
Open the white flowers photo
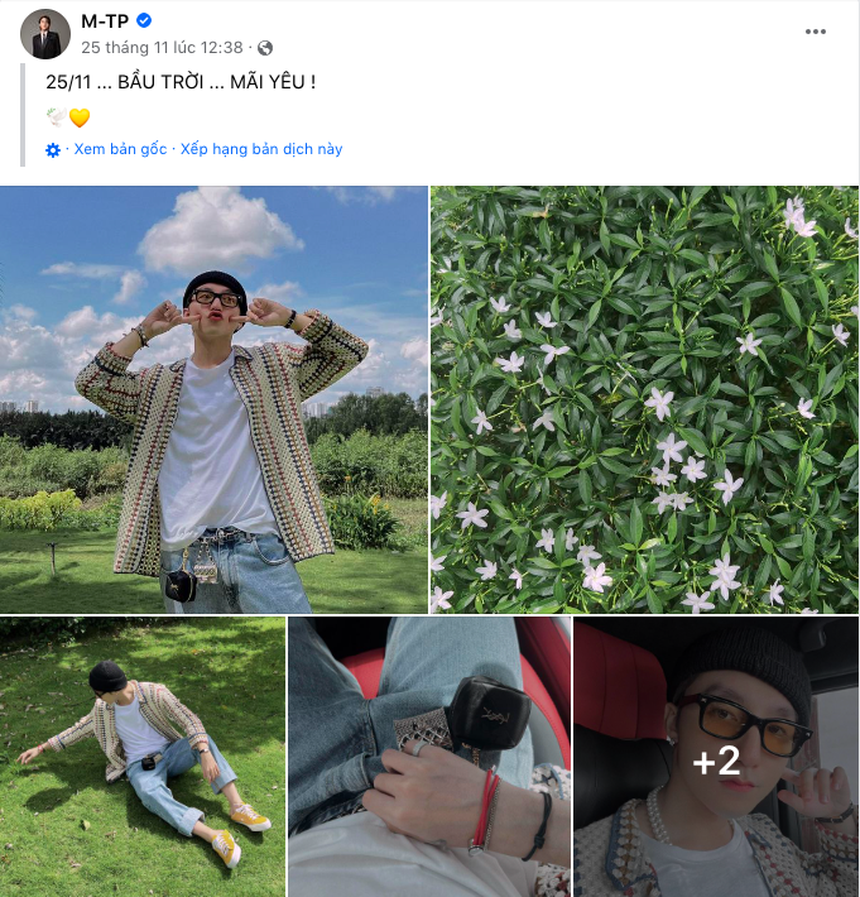[x=645, y=400]
